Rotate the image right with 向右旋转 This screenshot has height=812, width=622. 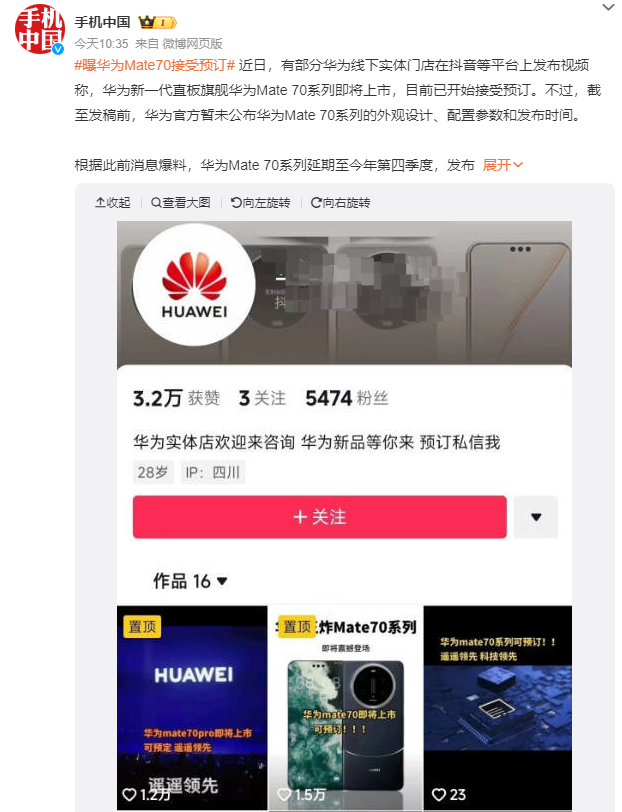tap(340, 202)
